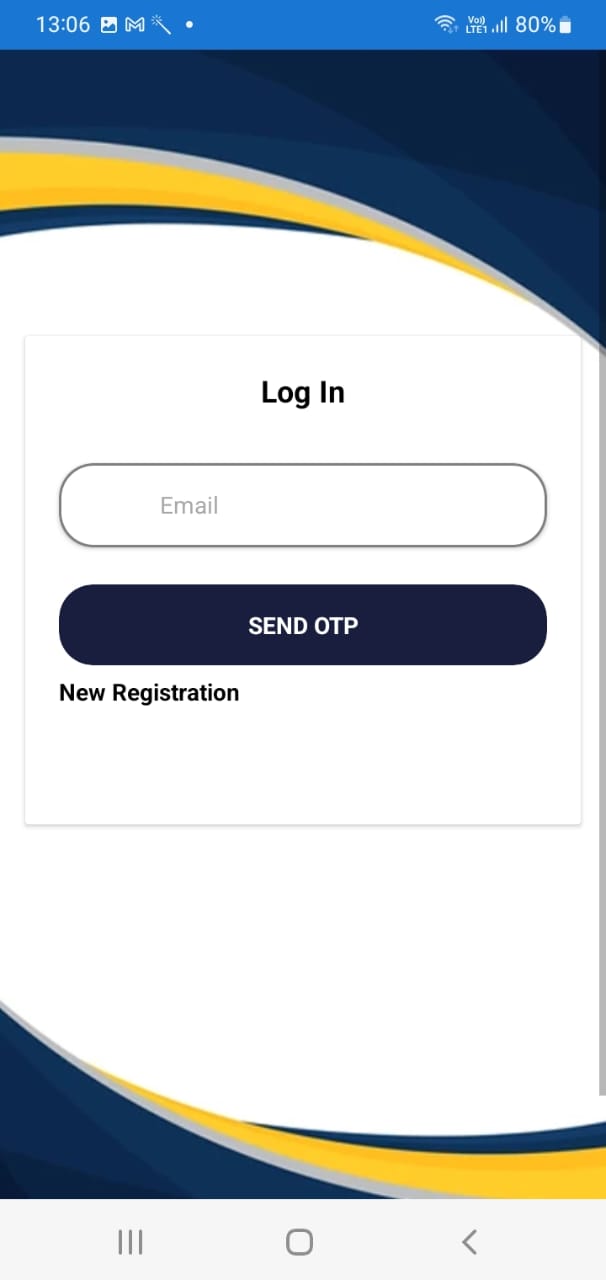Go to the home screen
The height and width of the screenshot is (1280, 606).
299,1242
